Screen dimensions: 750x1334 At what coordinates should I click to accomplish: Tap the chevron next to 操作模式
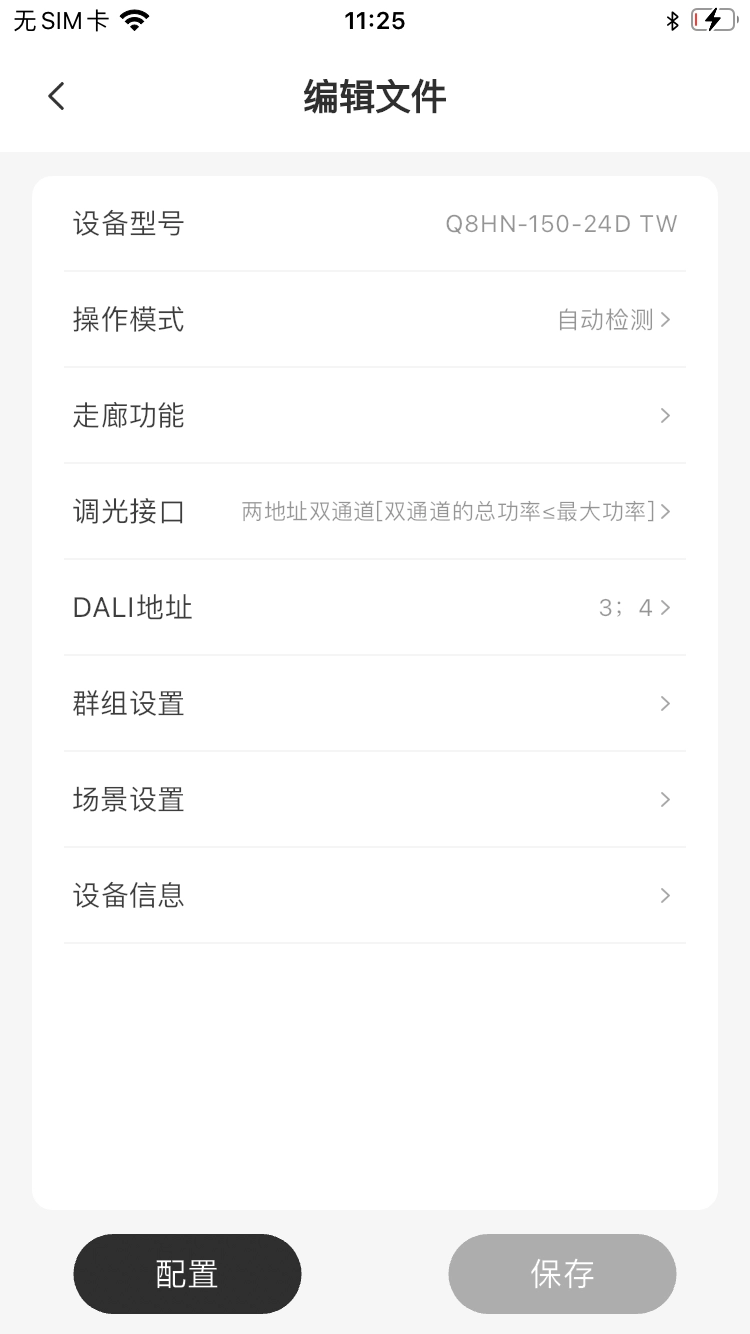tap(665, 319)
